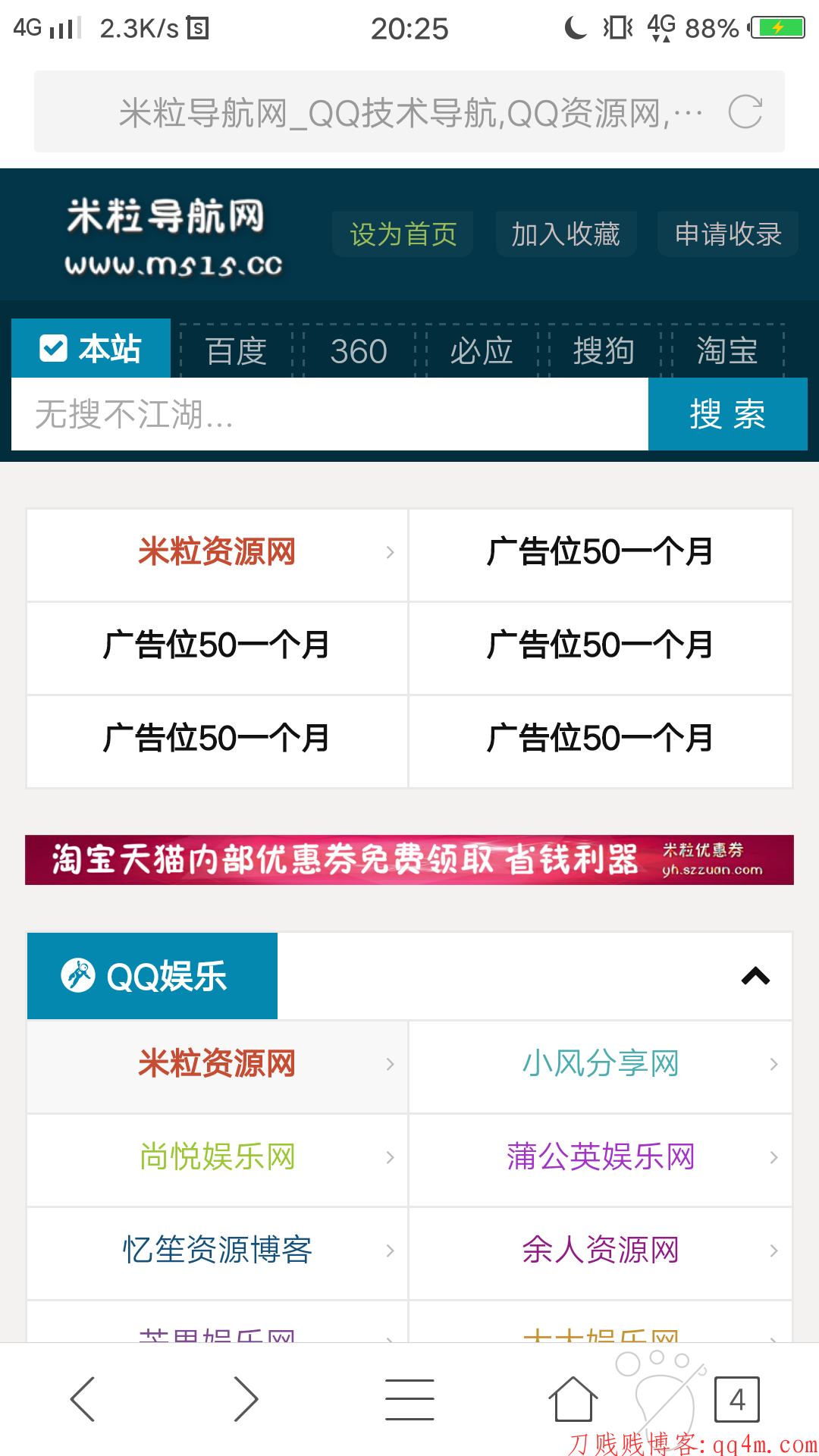Tap the 淘宝天猫优惠券 banner ad
819x1456 pixels.
pos(409,860)
